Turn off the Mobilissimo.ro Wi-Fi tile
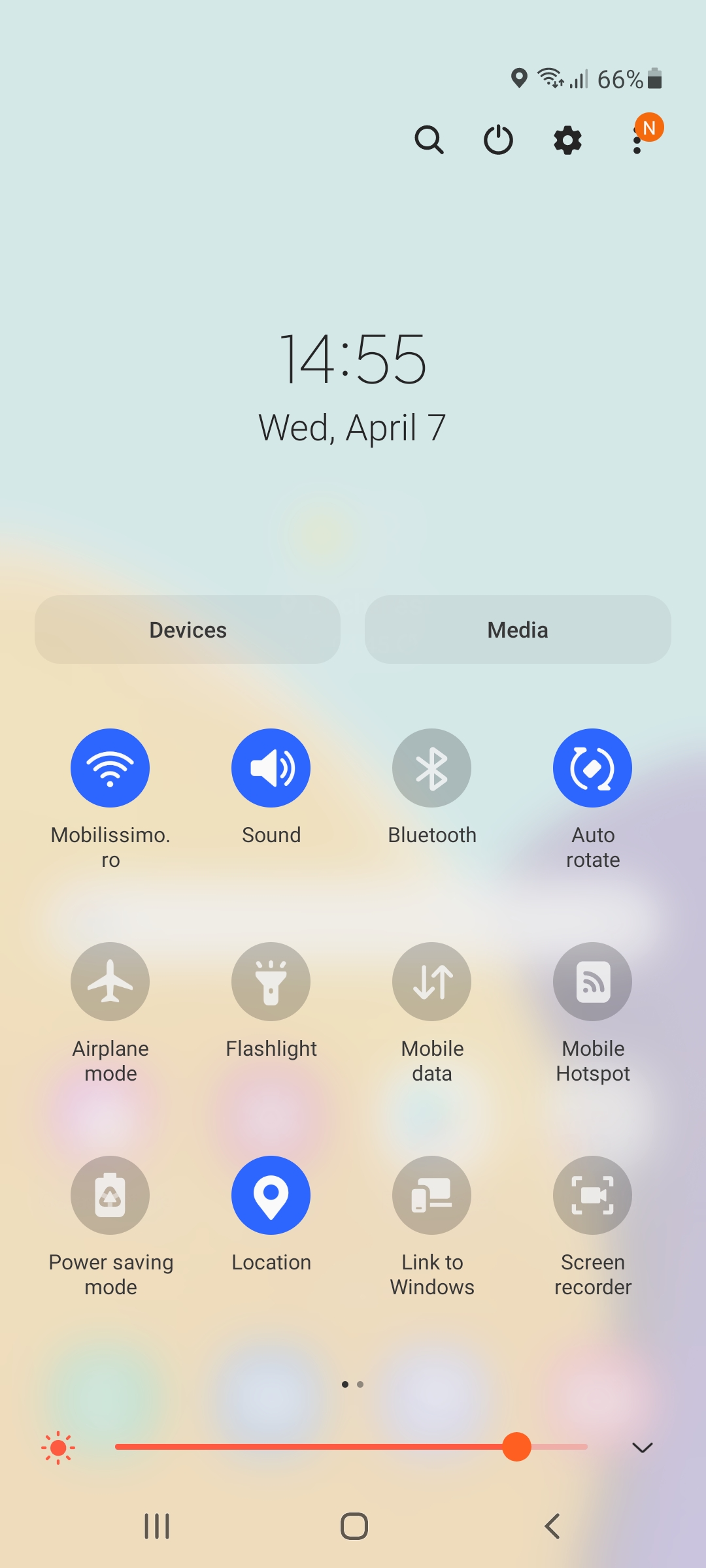This screenshot has height=1568, width=706. point(110,768)
